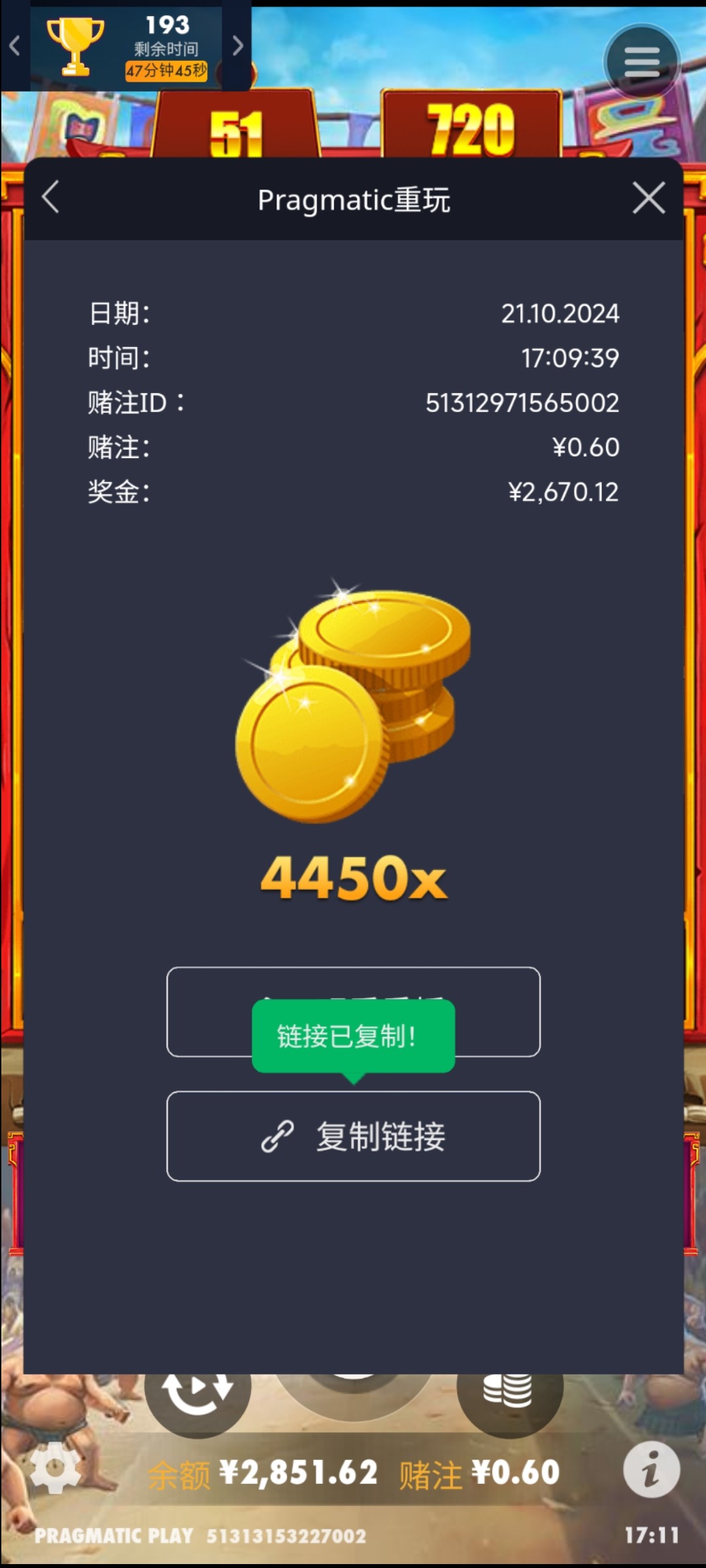Open game settings gear
Screen dimensions: 706x1568
point(55,1471)
